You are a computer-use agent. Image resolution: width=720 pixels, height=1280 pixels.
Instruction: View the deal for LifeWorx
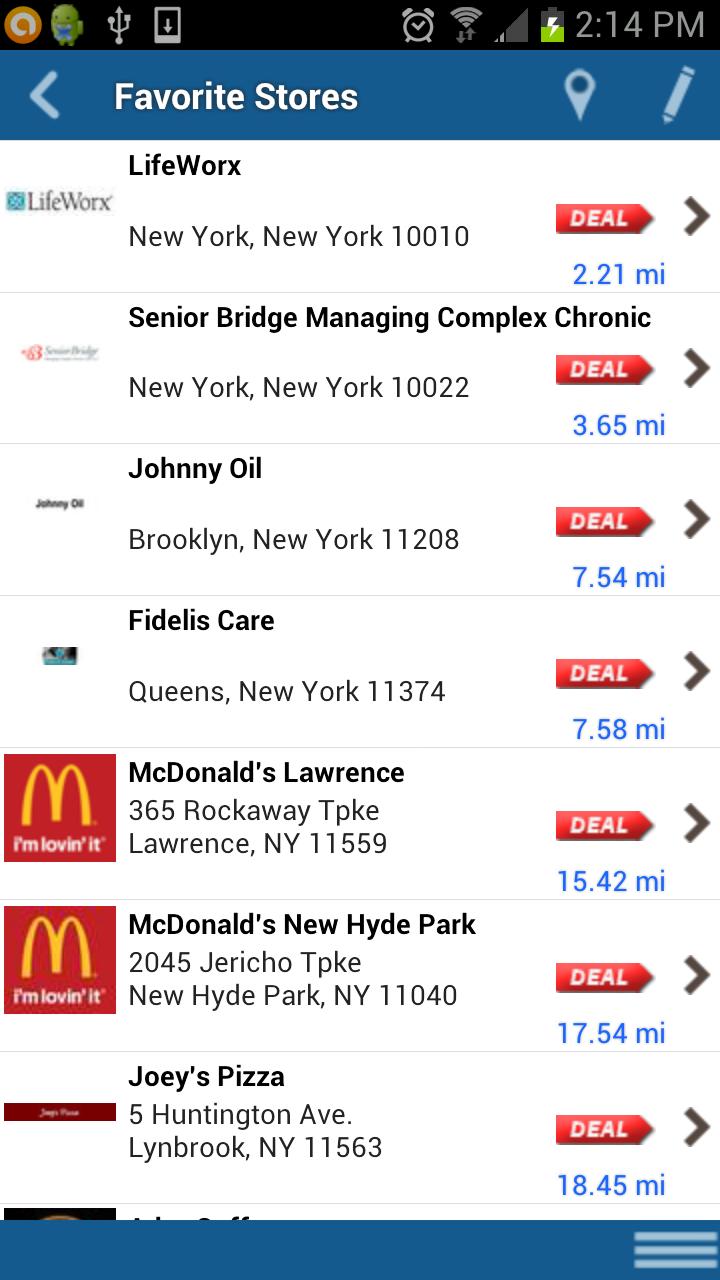[x=603, y=218]
